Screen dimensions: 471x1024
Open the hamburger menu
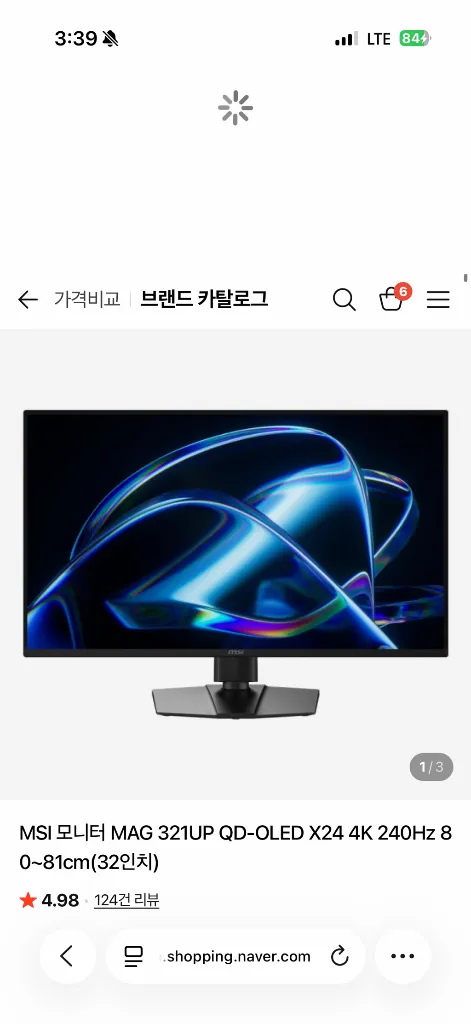438,300
